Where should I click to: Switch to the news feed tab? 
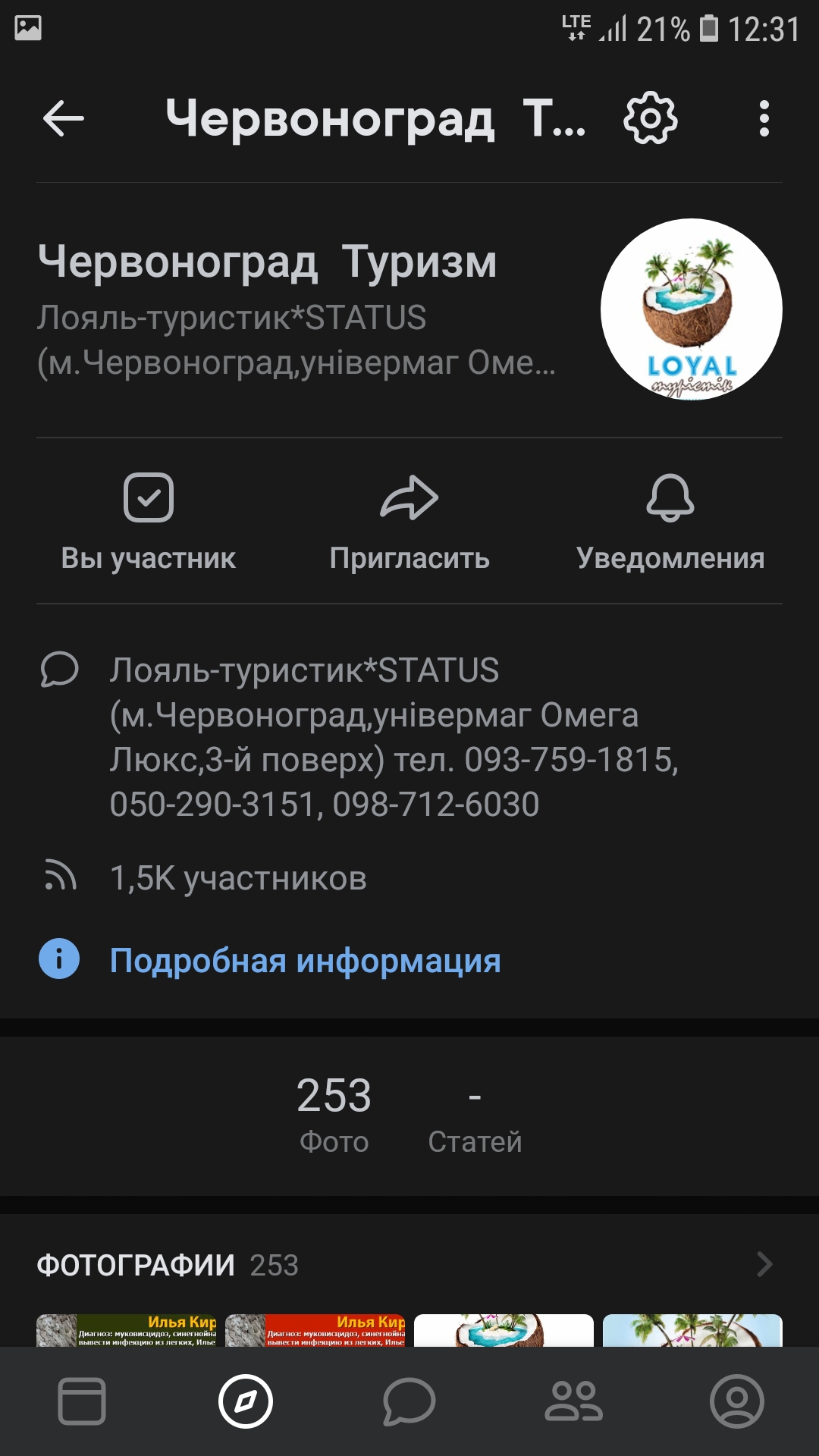point(82,1401)
